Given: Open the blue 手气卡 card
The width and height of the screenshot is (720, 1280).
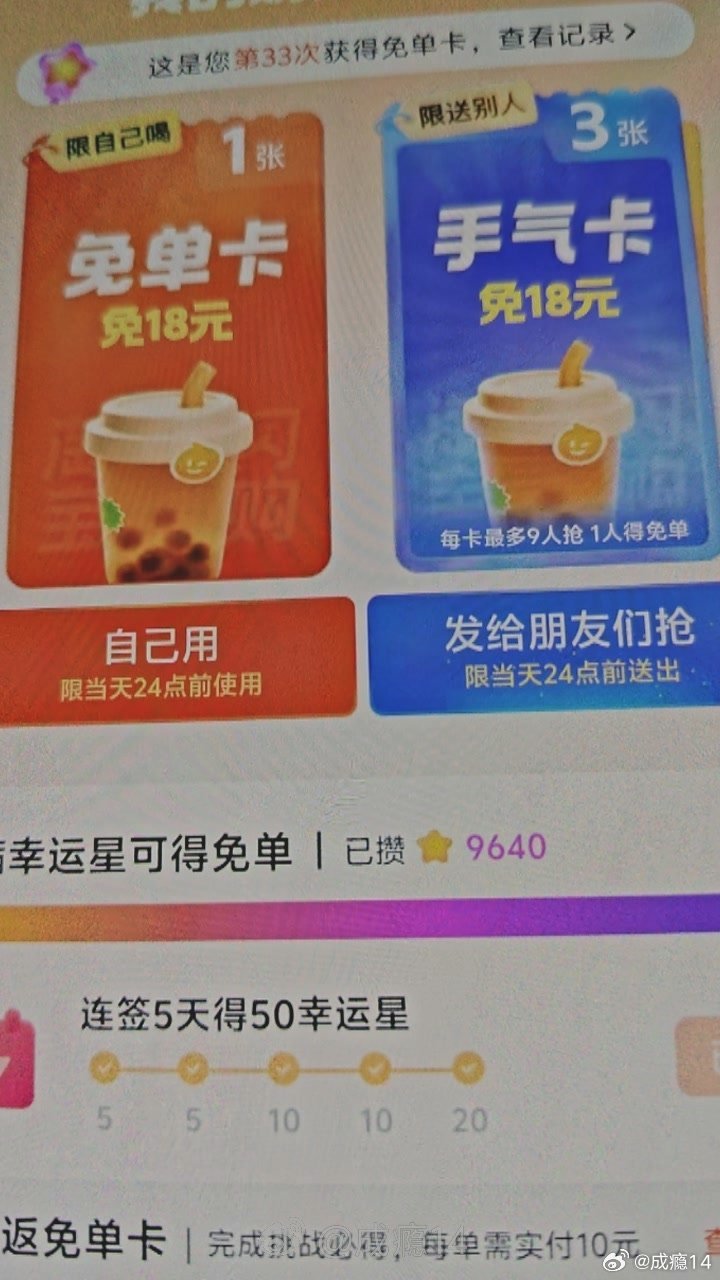Looking at the screenshot, I should 545,340.
